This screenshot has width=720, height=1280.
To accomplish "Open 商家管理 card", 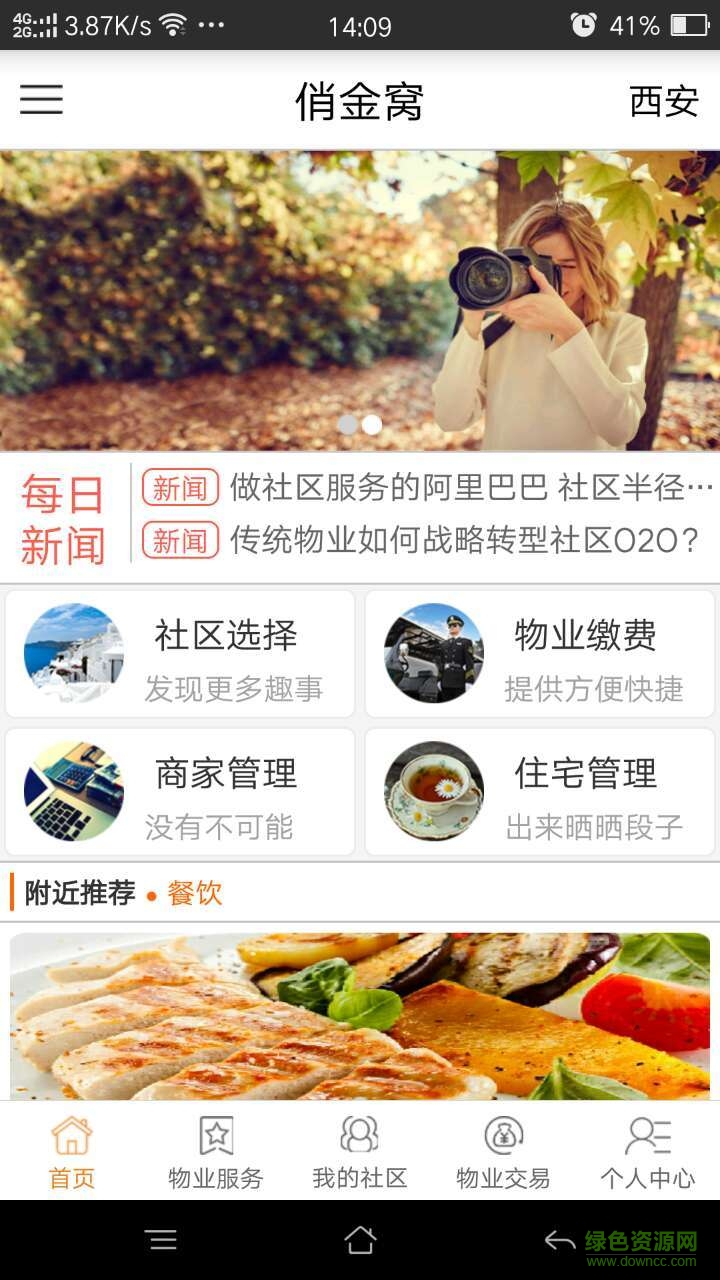I will (x=180, y=792).
